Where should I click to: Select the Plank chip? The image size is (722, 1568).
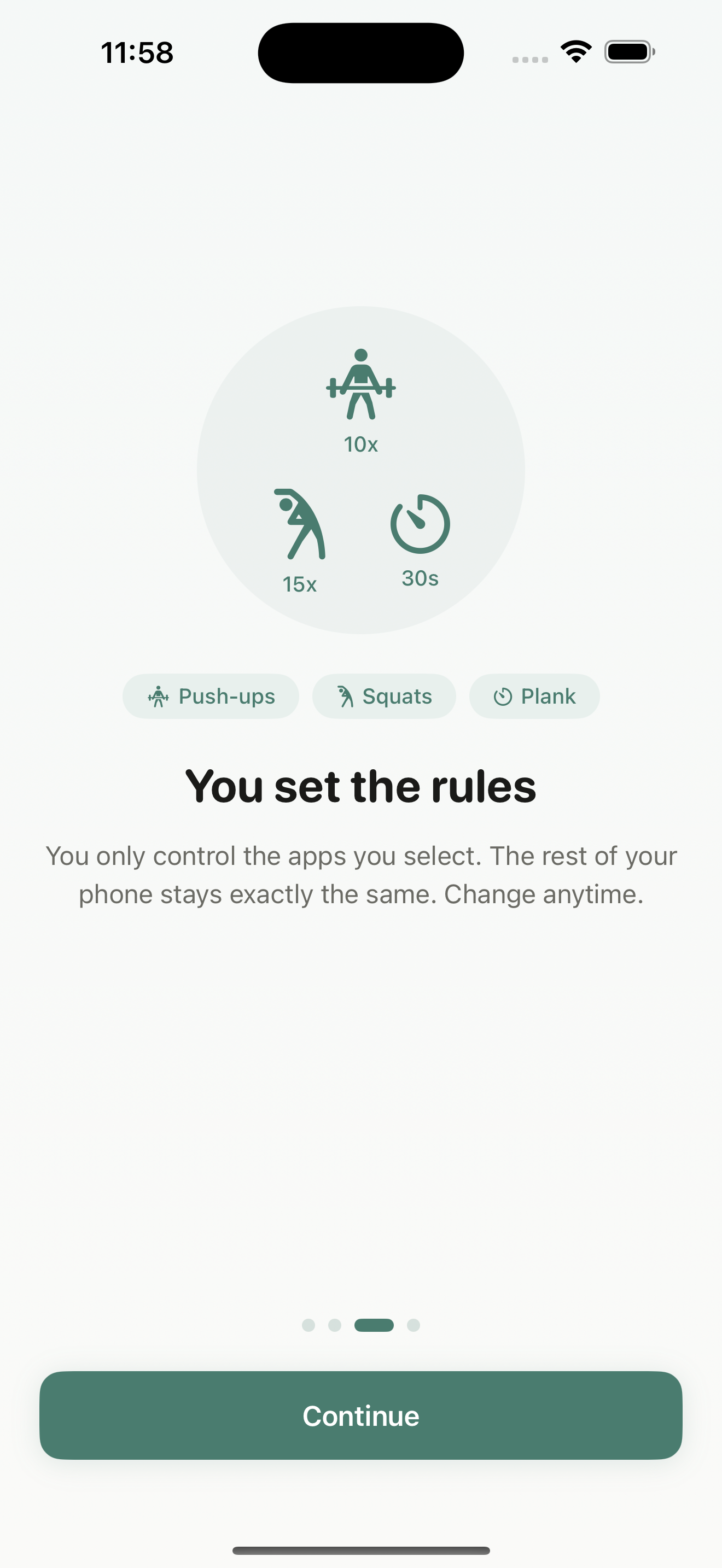click(x=534, y=697)
